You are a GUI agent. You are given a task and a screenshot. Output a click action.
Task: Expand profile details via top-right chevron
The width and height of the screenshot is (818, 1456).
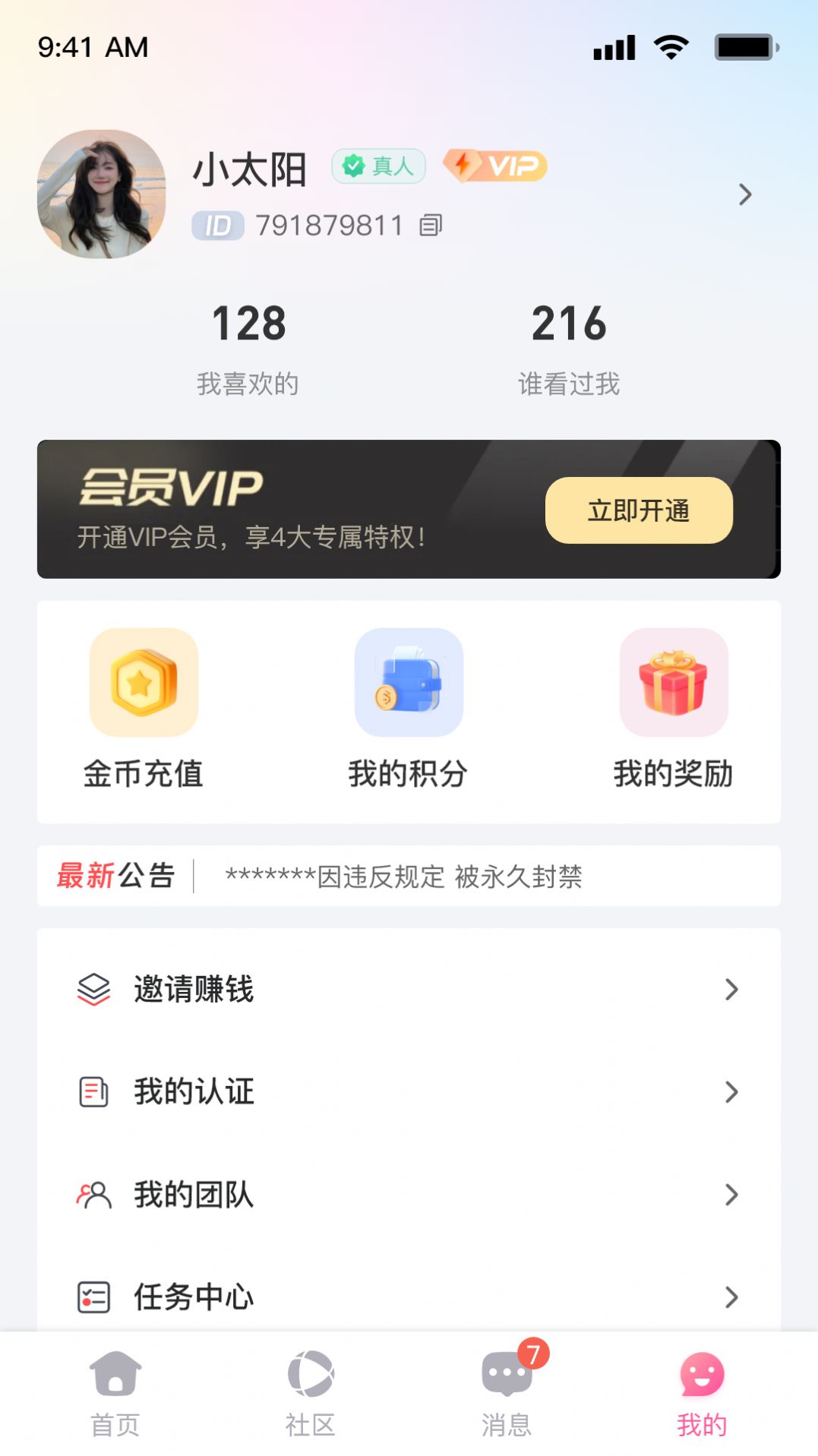(x=746, y=194)
